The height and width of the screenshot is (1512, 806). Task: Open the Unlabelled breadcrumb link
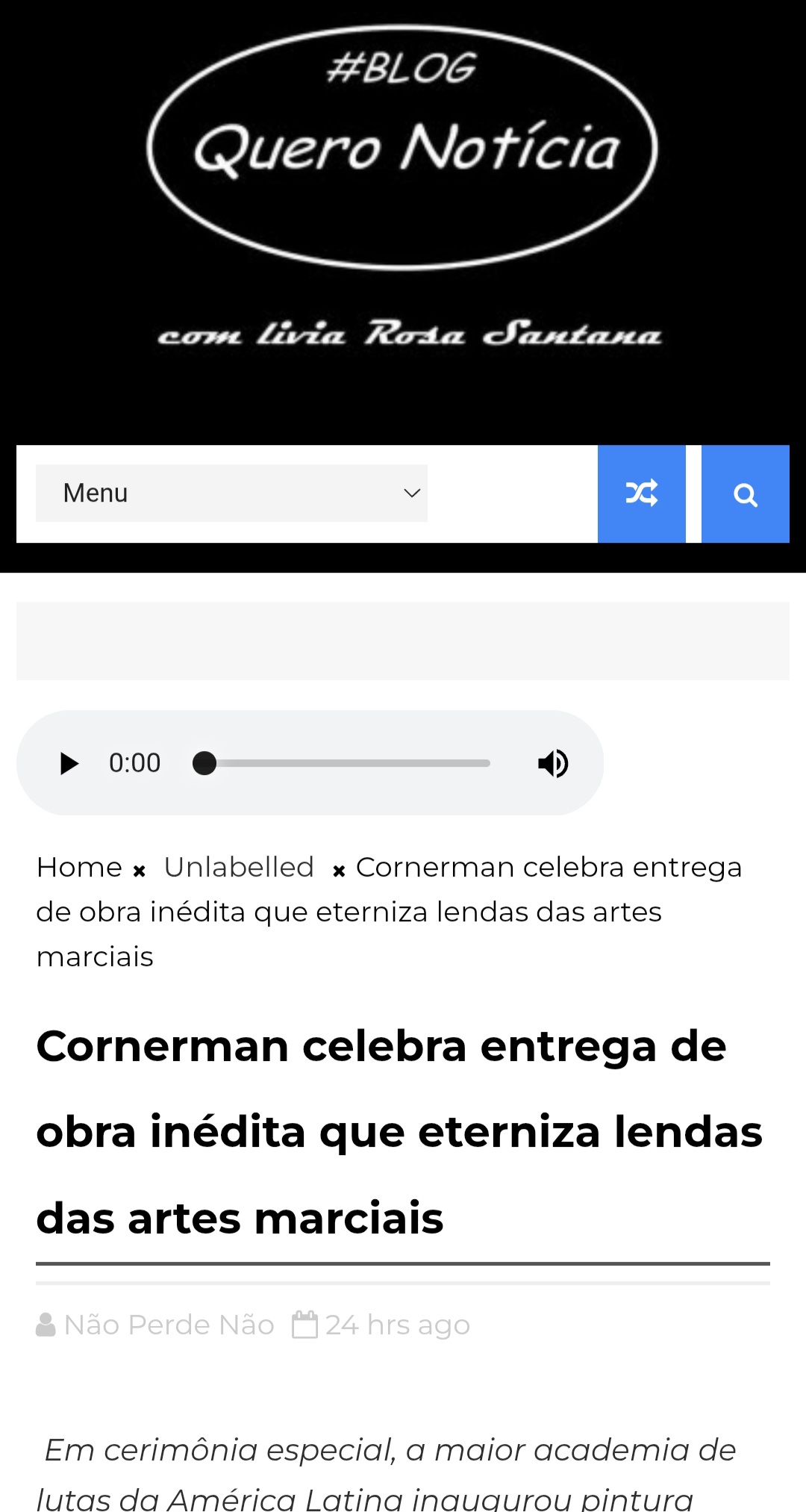click(x=239, y=868)
